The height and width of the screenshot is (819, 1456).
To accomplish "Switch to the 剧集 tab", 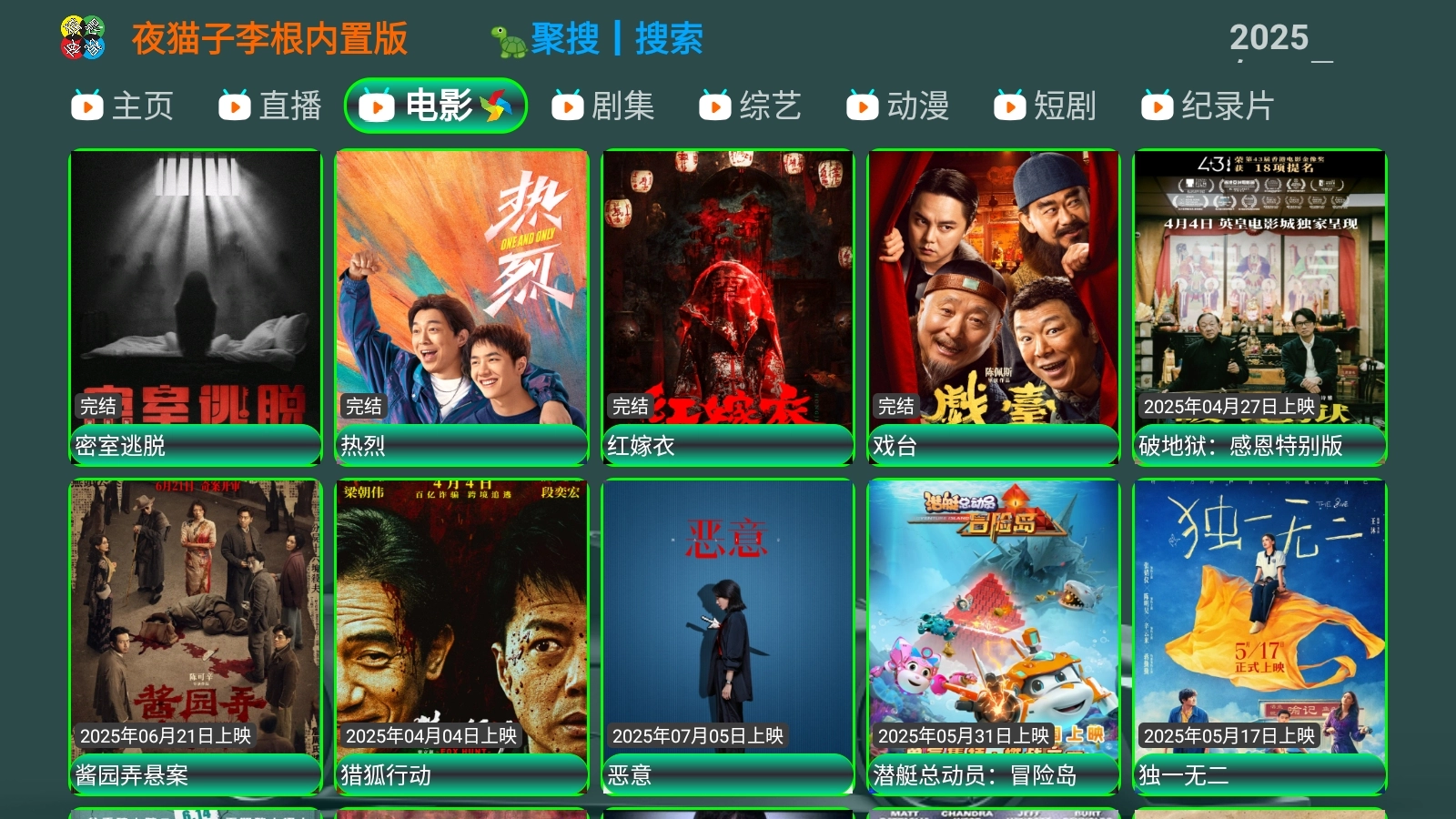I will pos(603,106).
